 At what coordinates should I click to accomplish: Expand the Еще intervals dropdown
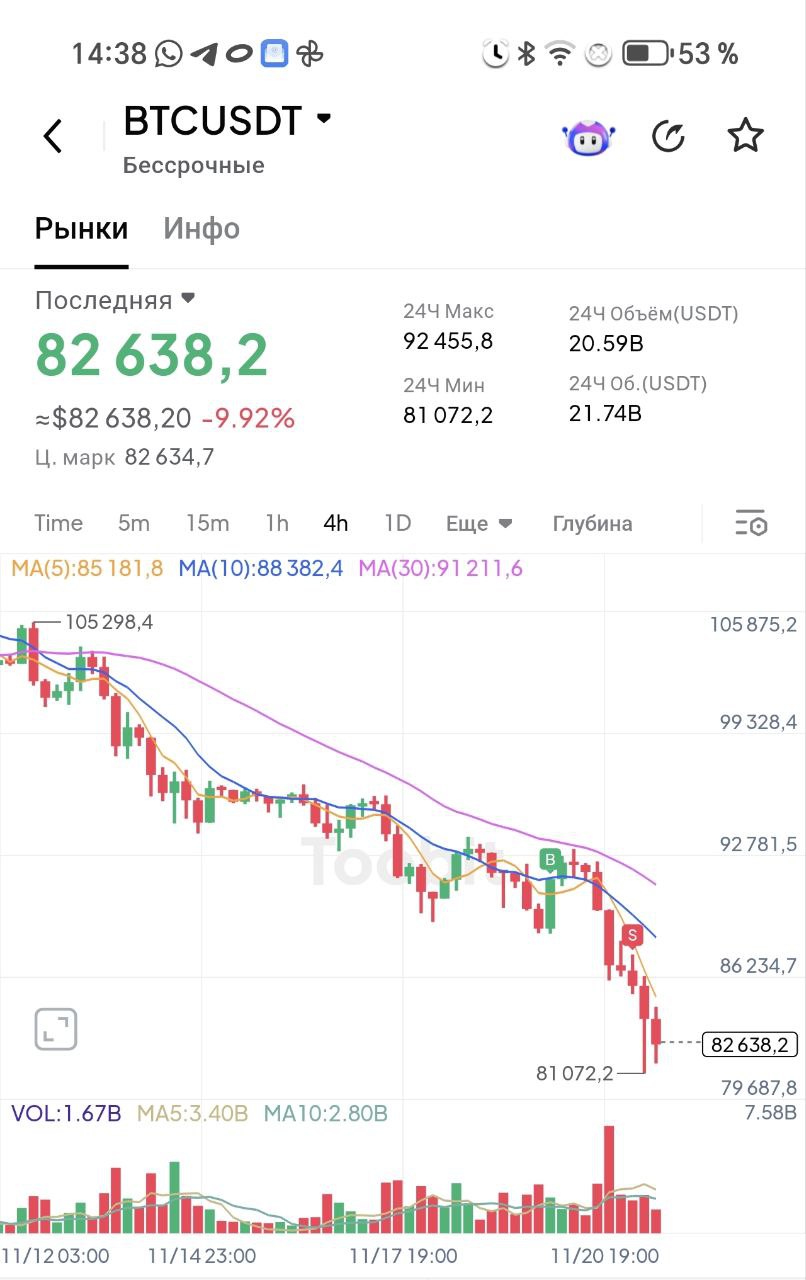pos(479,523)
